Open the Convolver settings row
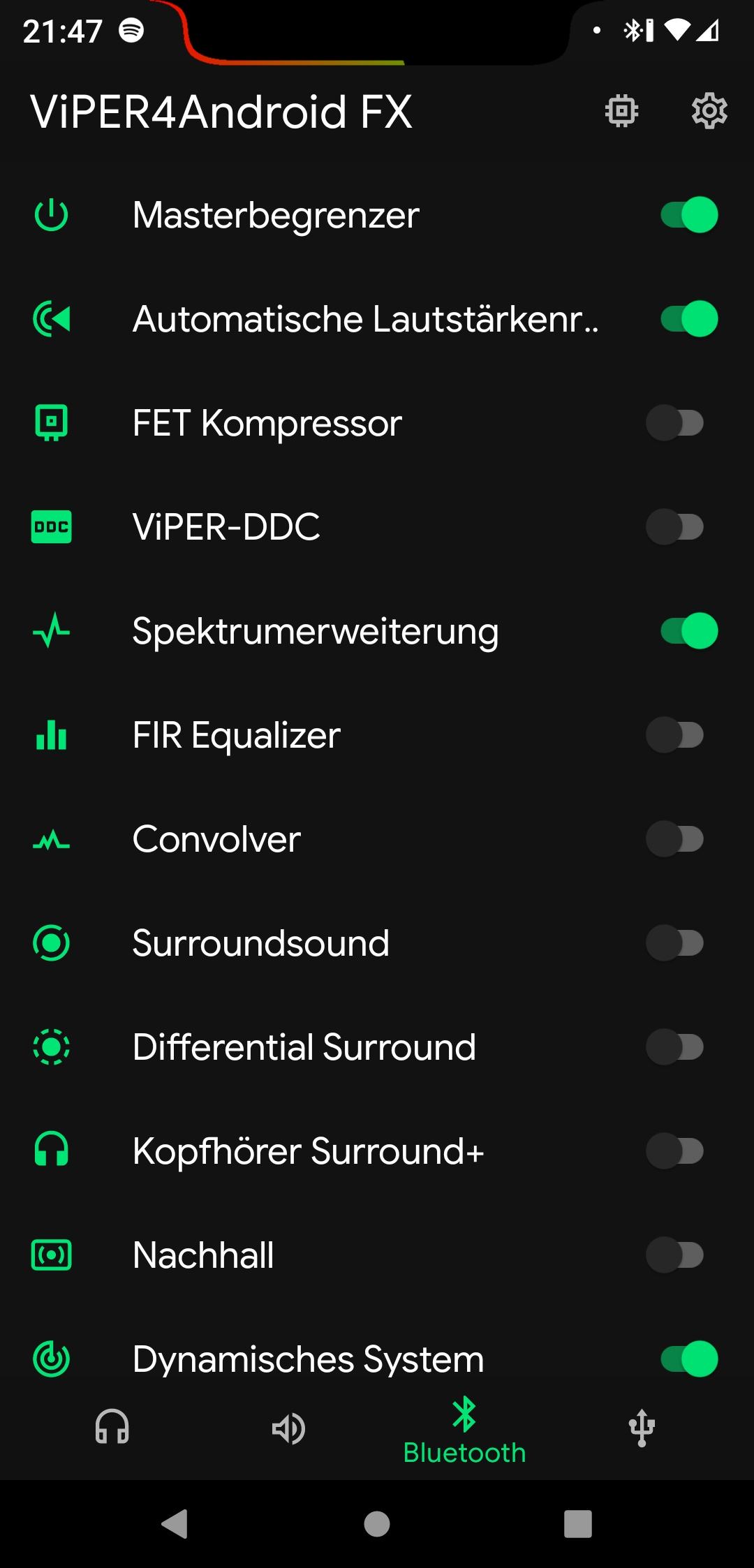This screenshot has height=1568, width=754. (377, 839)
